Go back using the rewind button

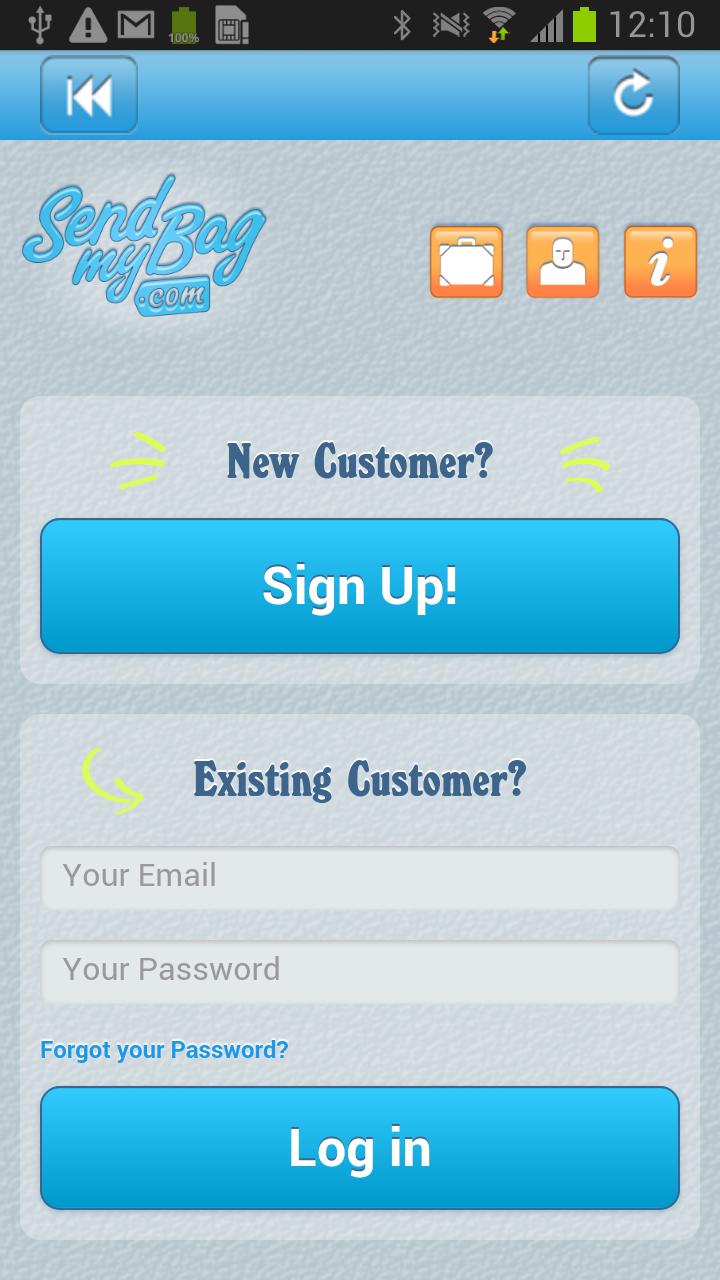(89, 96)
